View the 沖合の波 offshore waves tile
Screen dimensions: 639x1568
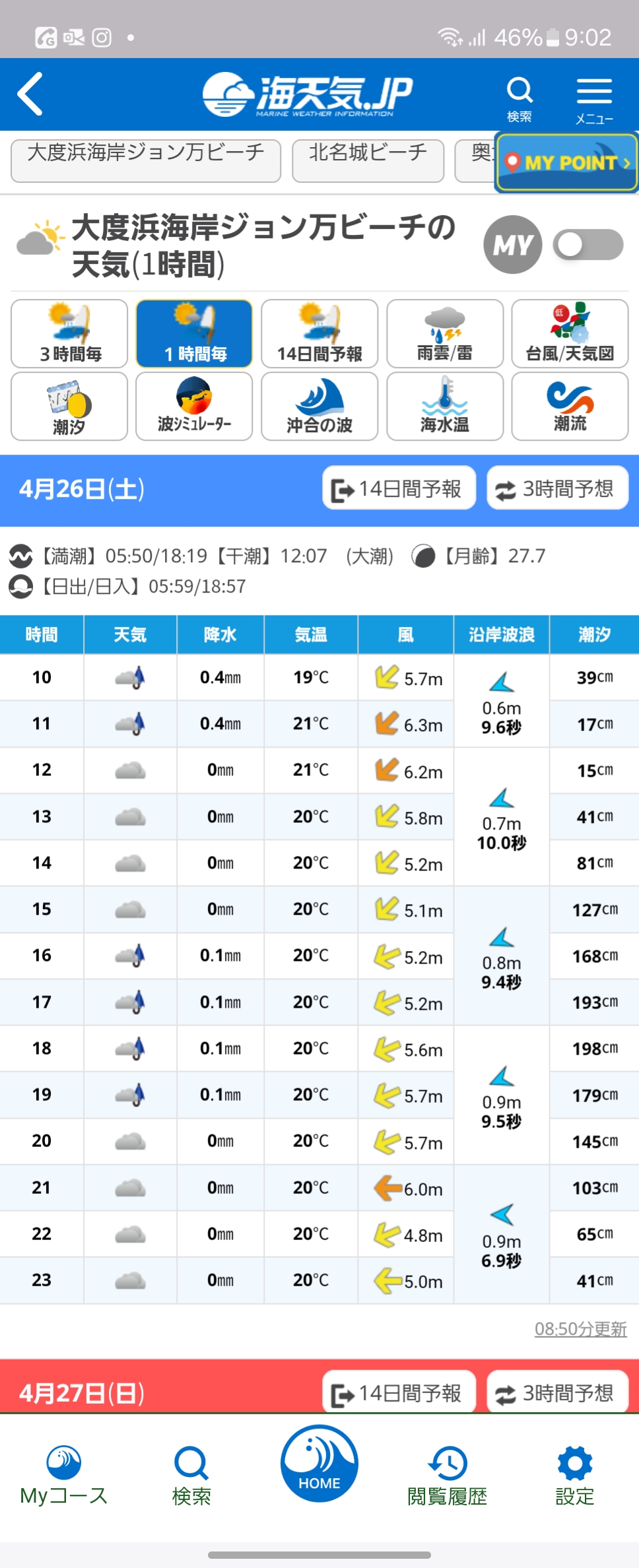point(319,406)
